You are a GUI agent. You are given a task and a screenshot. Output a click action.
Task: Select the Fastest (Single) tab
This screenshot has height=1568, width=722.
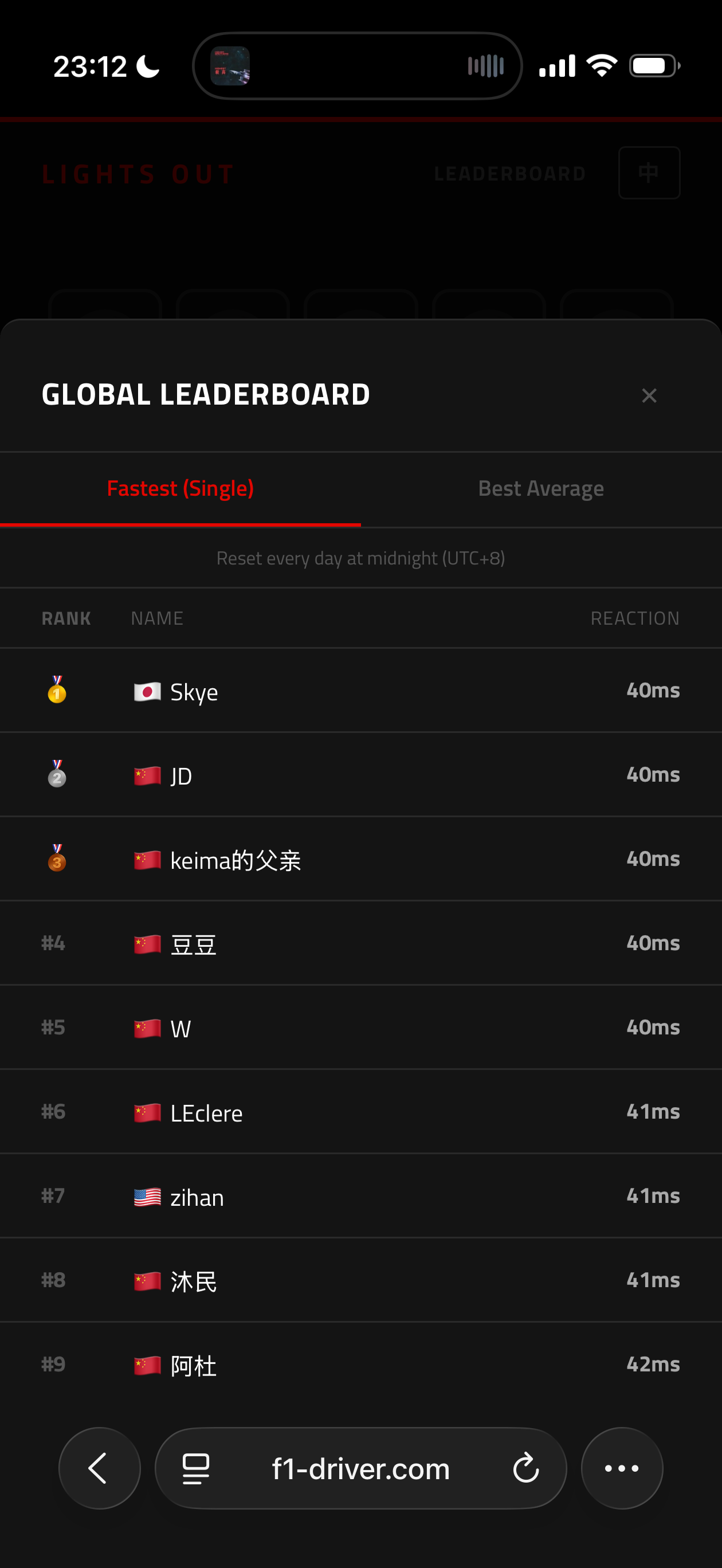(x=180, y=489)
